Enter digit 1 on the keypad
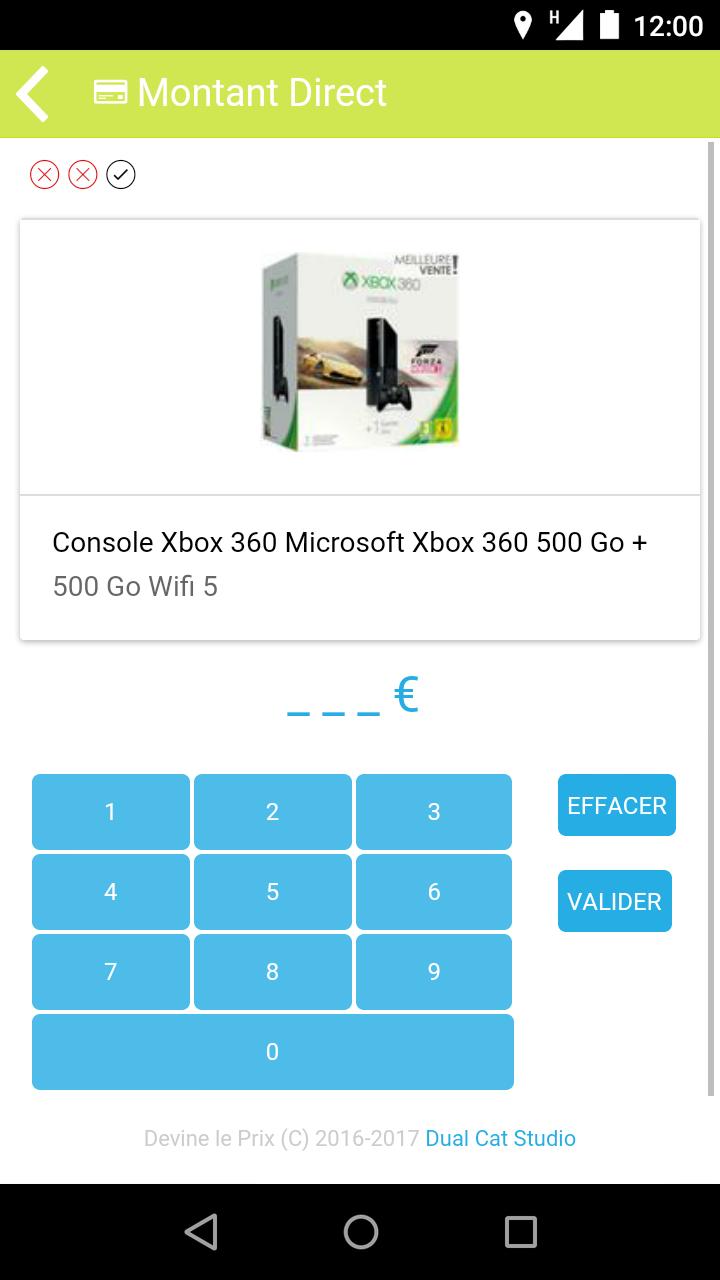720x1280 pixels. (111, 812)
